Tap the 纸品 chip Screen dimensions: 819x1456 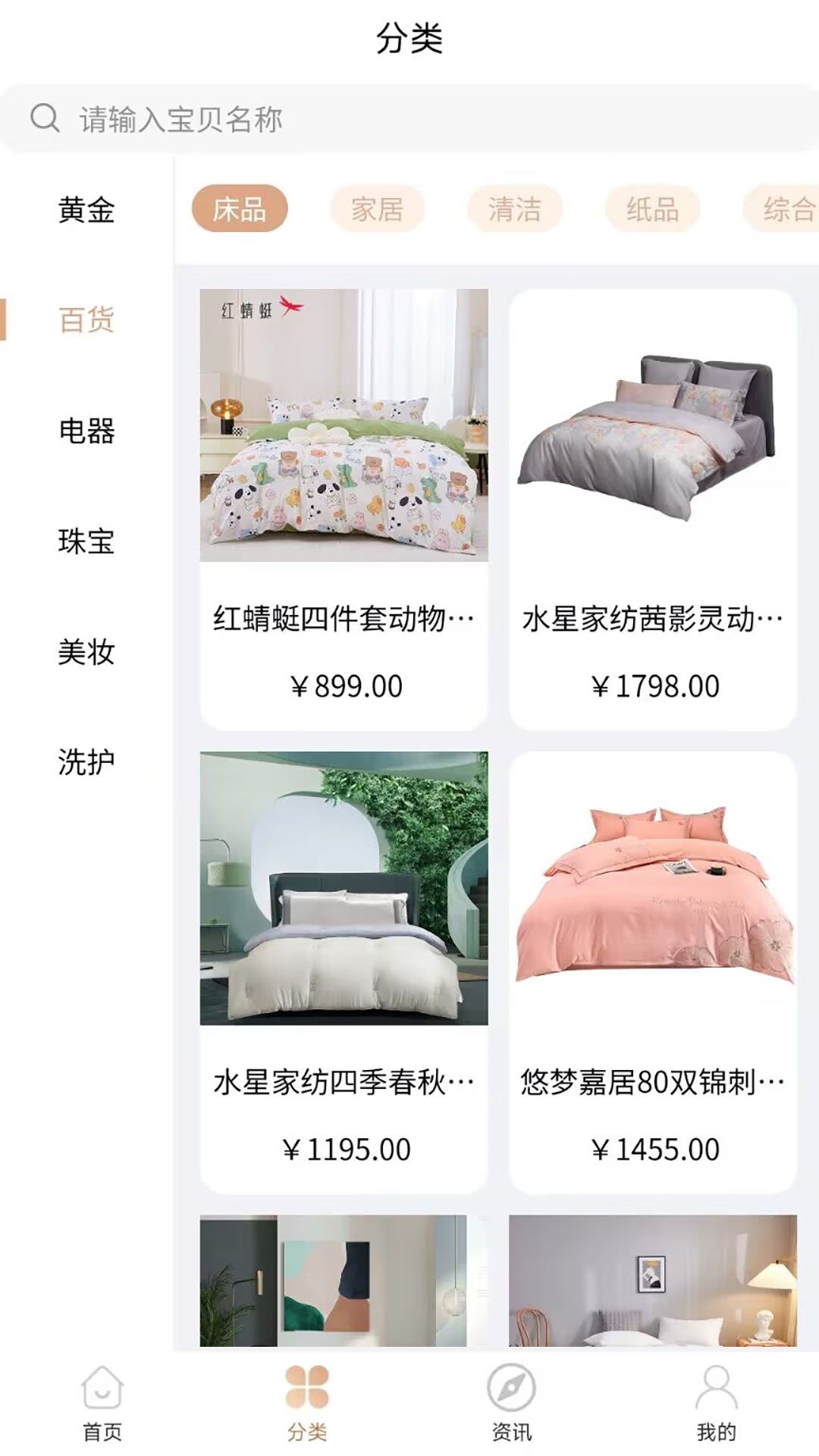pyautogui.click(x=652, y=209)
